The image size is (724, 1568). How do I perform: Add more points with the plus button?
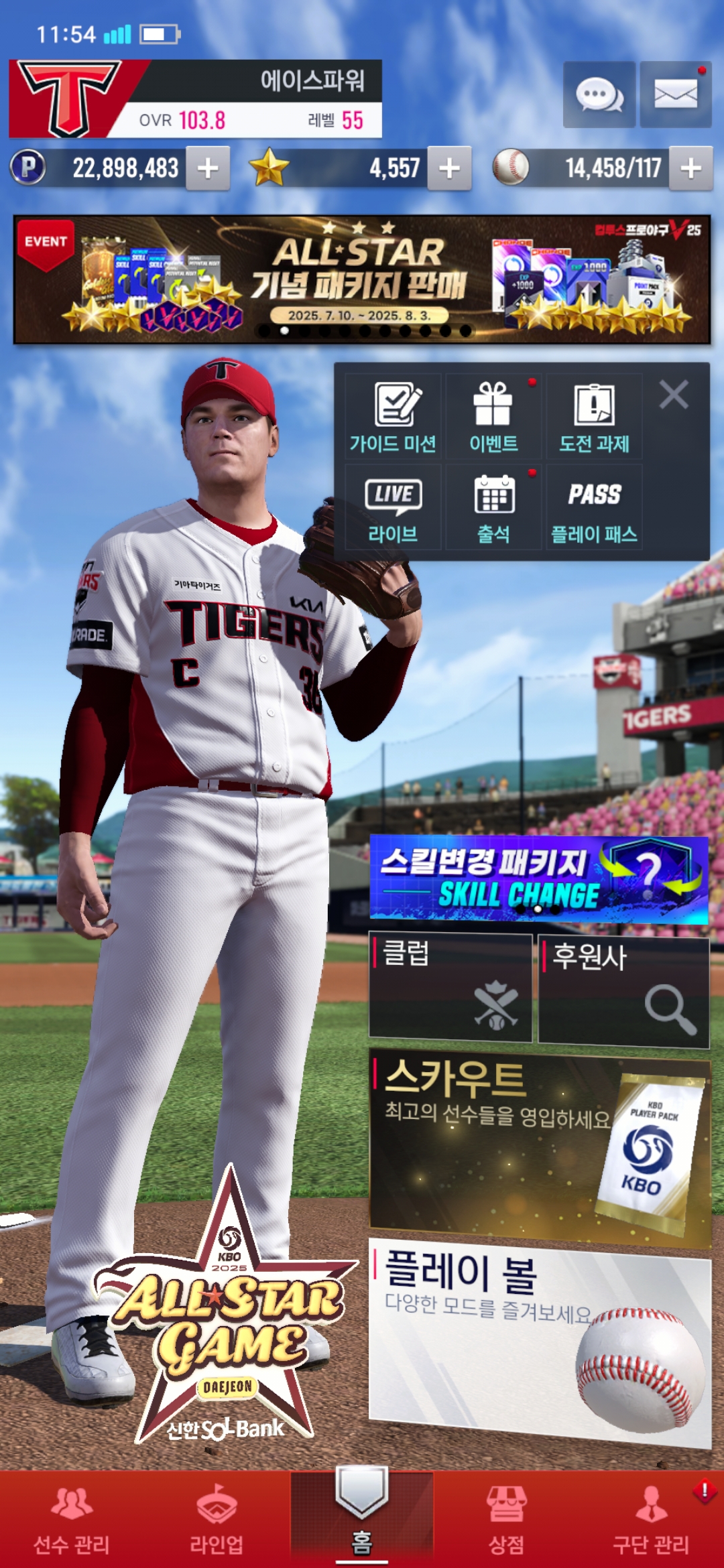point(208,168)
